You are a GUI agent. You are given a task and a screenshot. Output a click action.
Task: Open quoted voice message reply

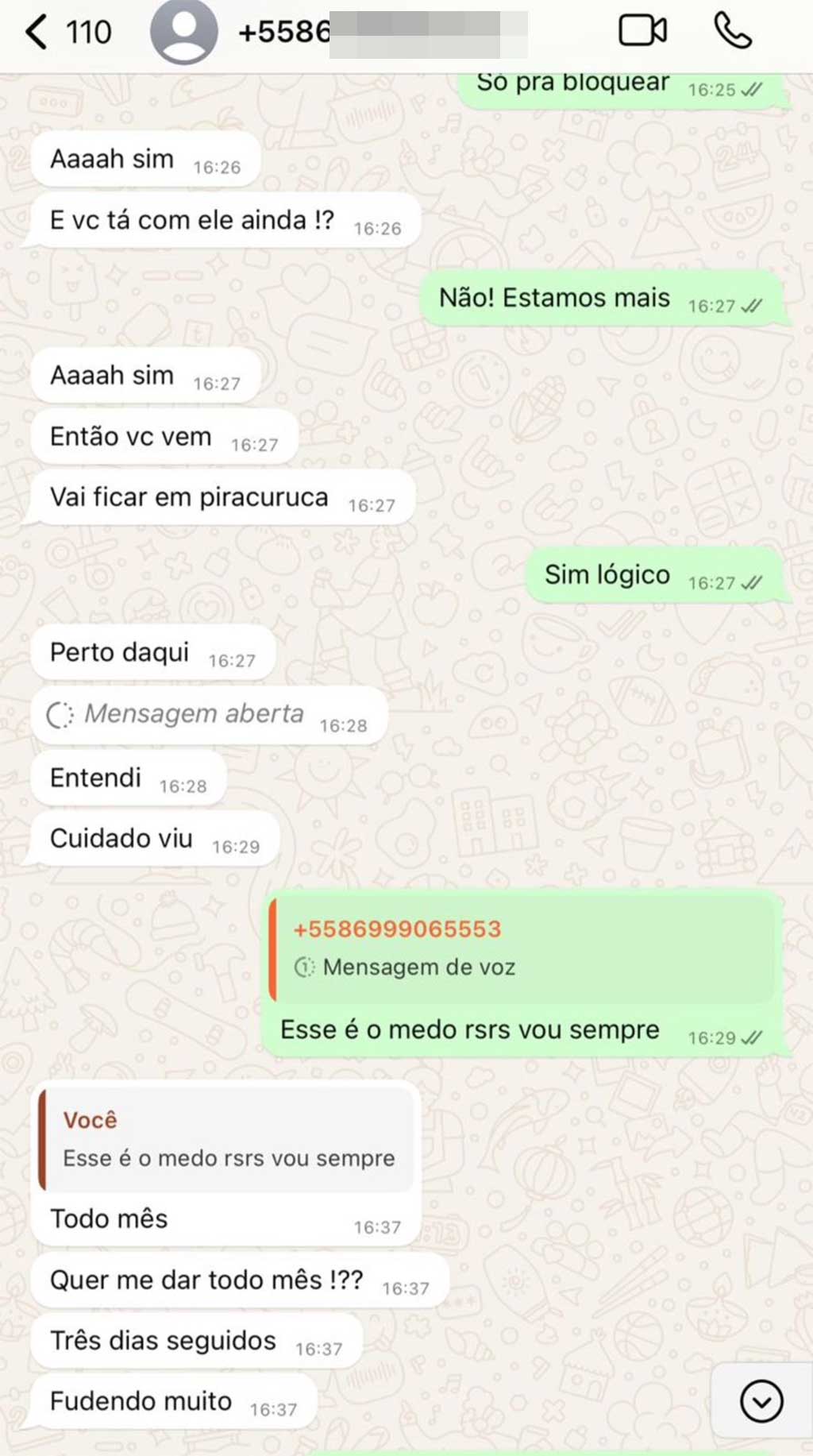click(522, 948)
